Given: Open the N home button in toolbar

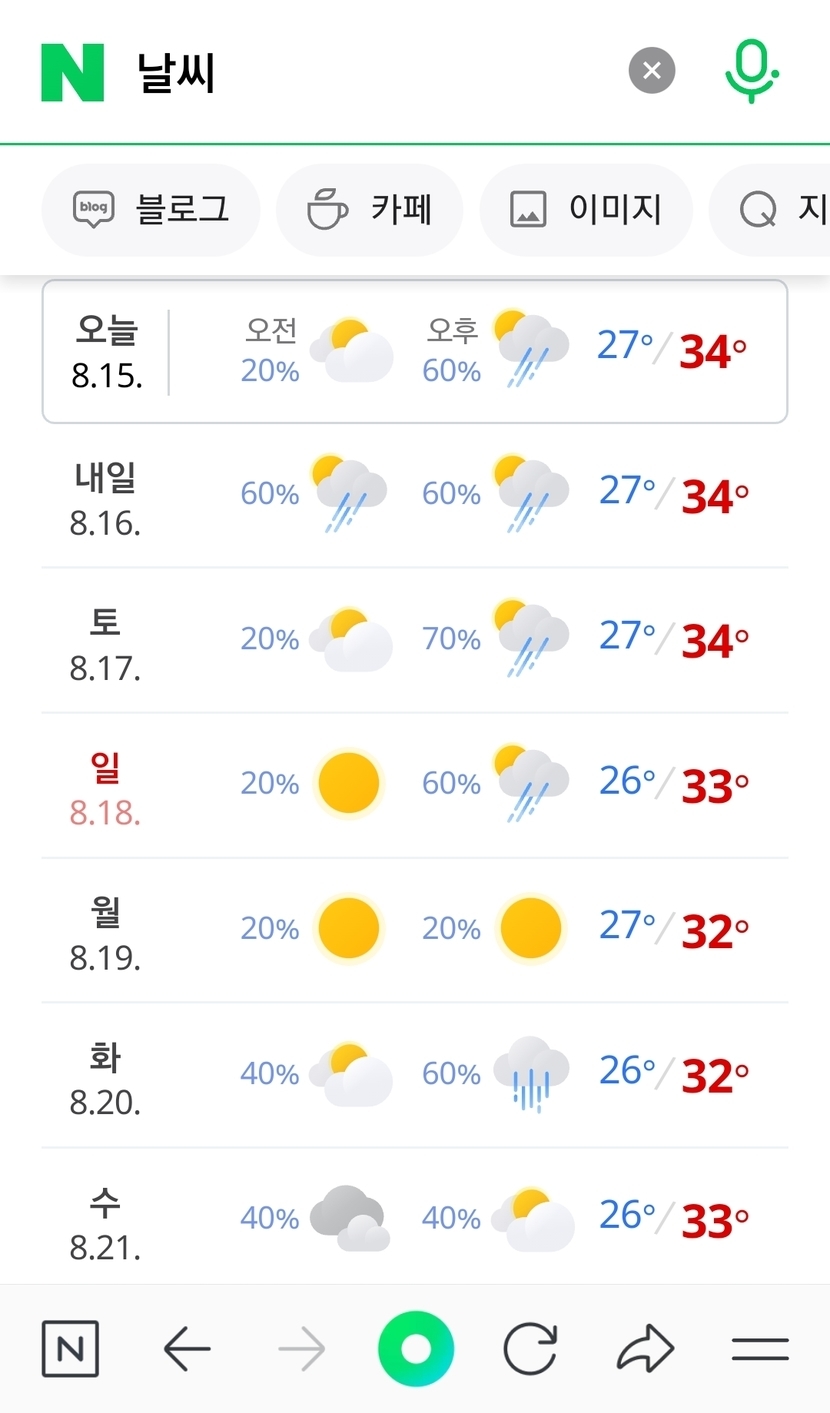Looking at the screenshot, I should pos(70,1349).
